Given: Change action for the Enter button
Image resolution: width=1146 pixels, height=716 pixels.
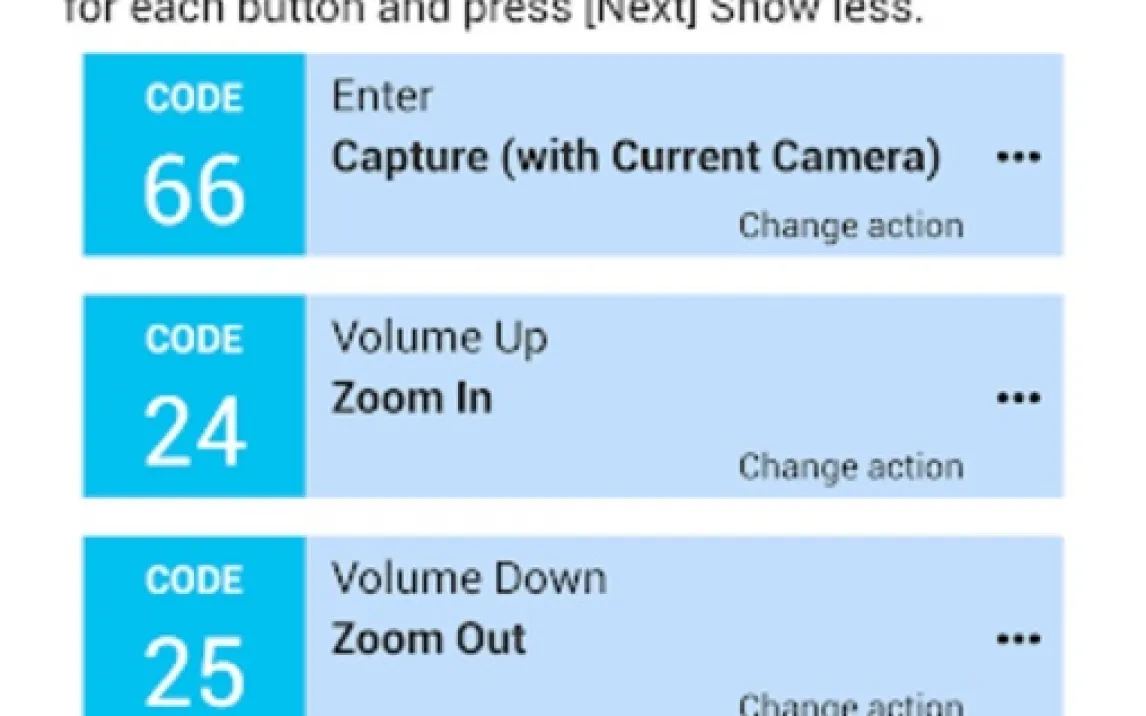Looking at the screenshot, I should pyautogui.click(x=850, y=226).
